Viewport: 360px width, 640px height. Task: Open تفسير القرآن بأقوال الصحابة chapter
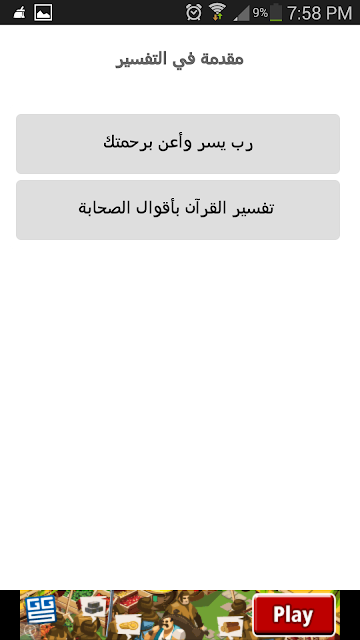point(178,210)
